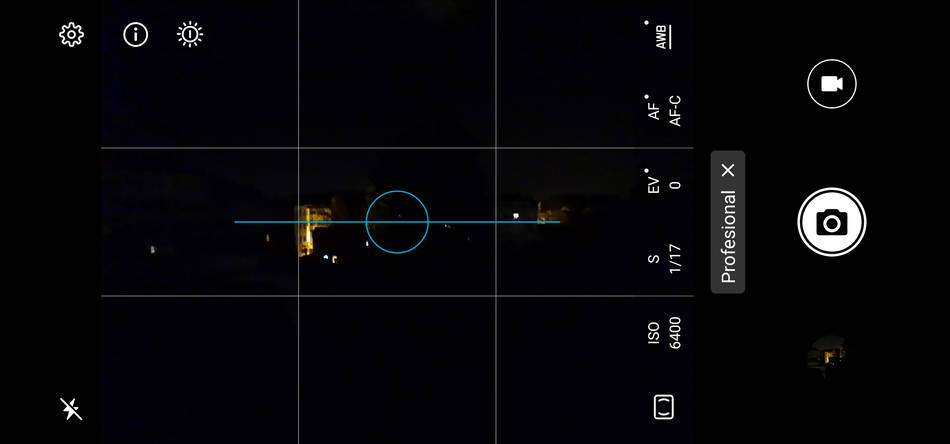
Task: Open the info icon
Action: pos(135,35)
